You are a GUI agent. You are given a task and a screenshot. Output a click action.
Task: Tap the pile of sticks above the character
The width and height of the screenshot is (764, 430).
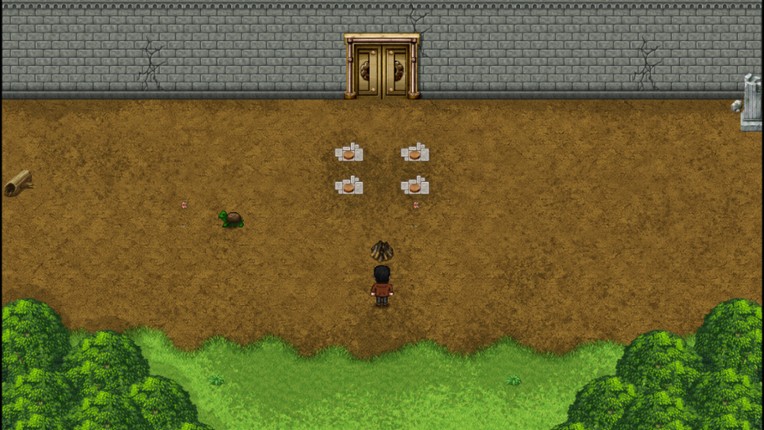coord(381,250)
